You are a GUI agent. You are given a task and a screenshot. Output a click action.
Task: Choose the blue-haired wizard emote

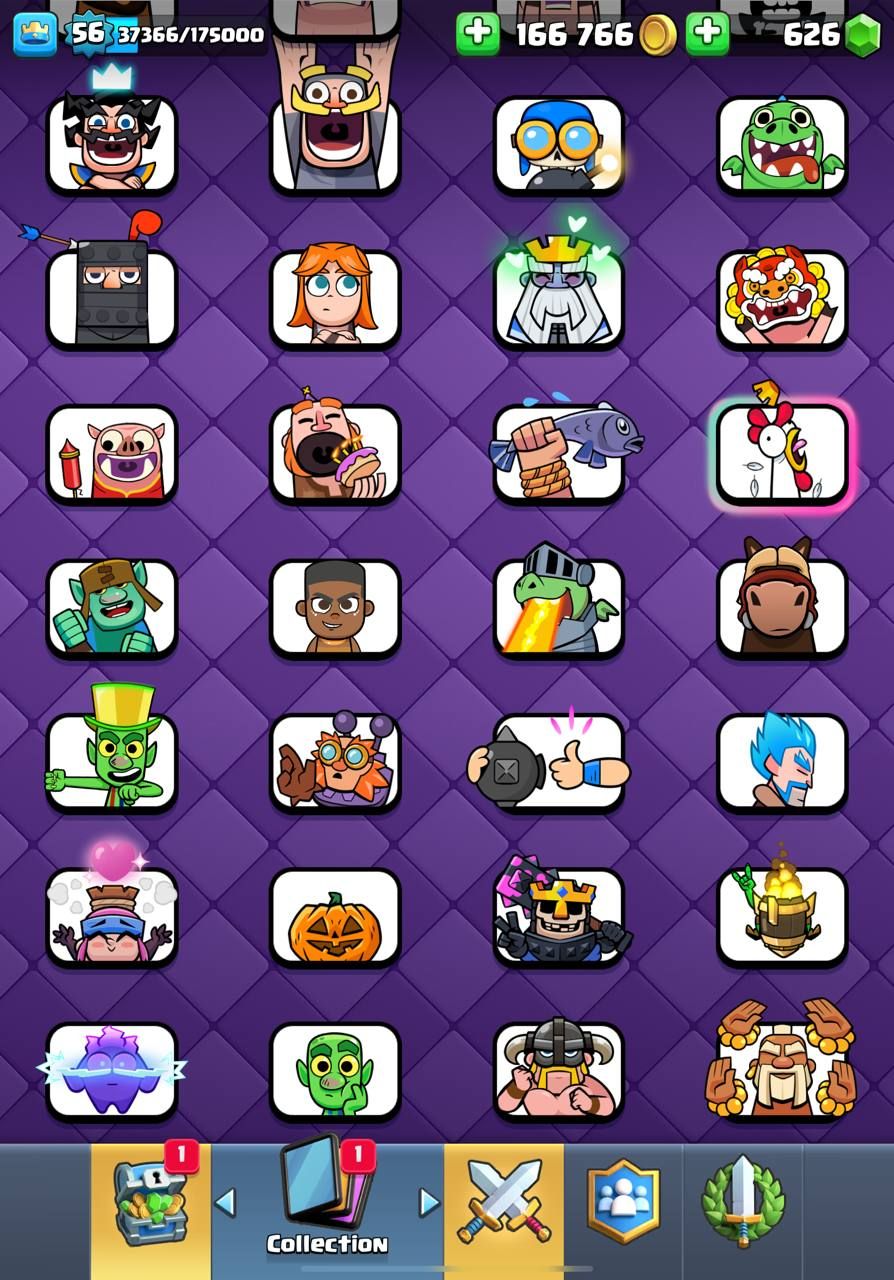pos(782,762)
